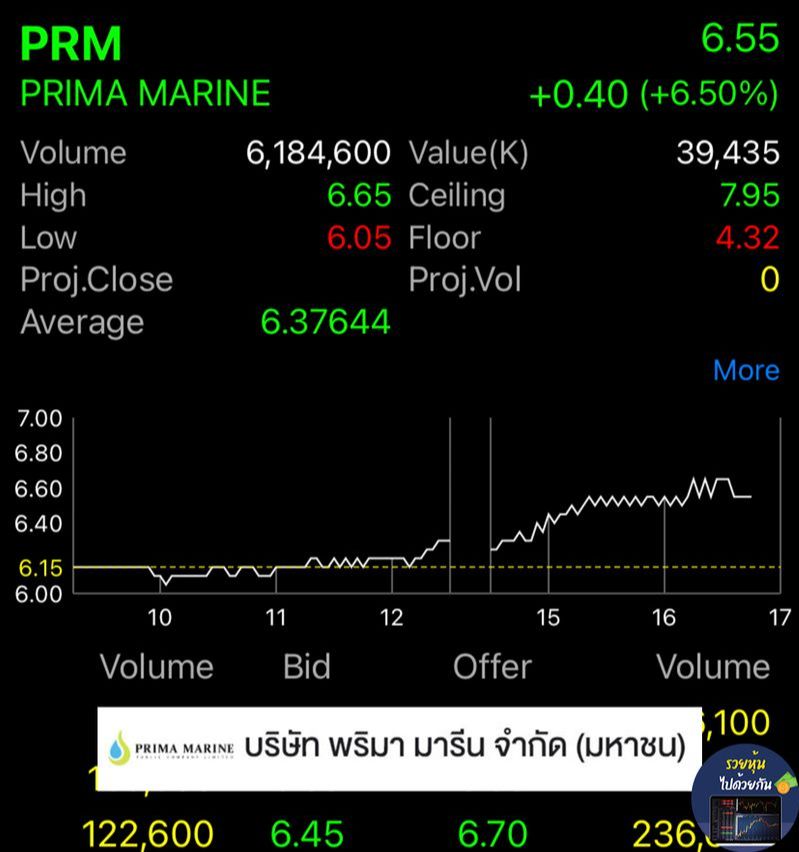Click the PRIMA MARINE subtitle text

tap(143, 95)
